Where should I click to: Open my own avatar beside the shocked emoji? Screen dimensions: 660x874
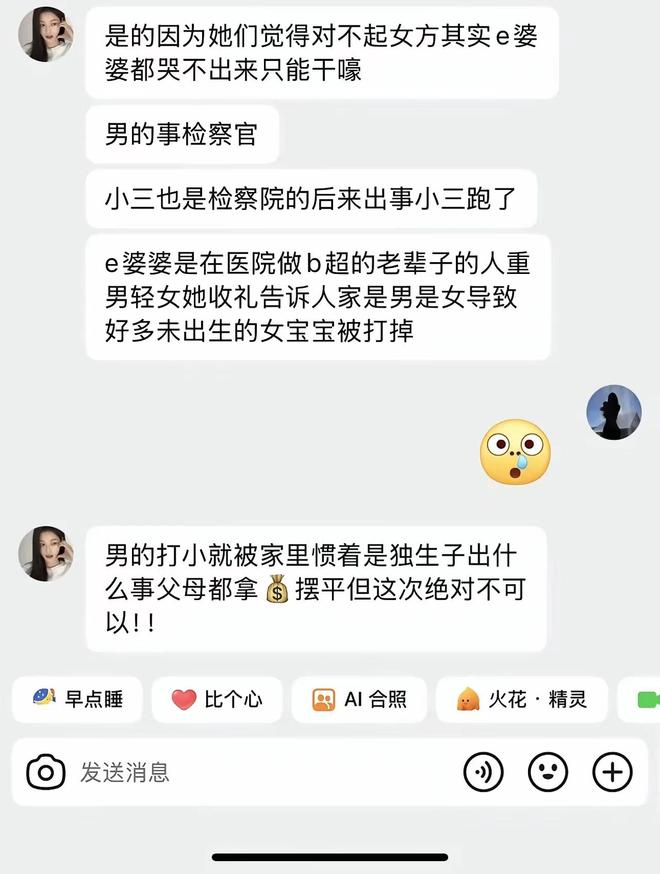coord(613,412)
